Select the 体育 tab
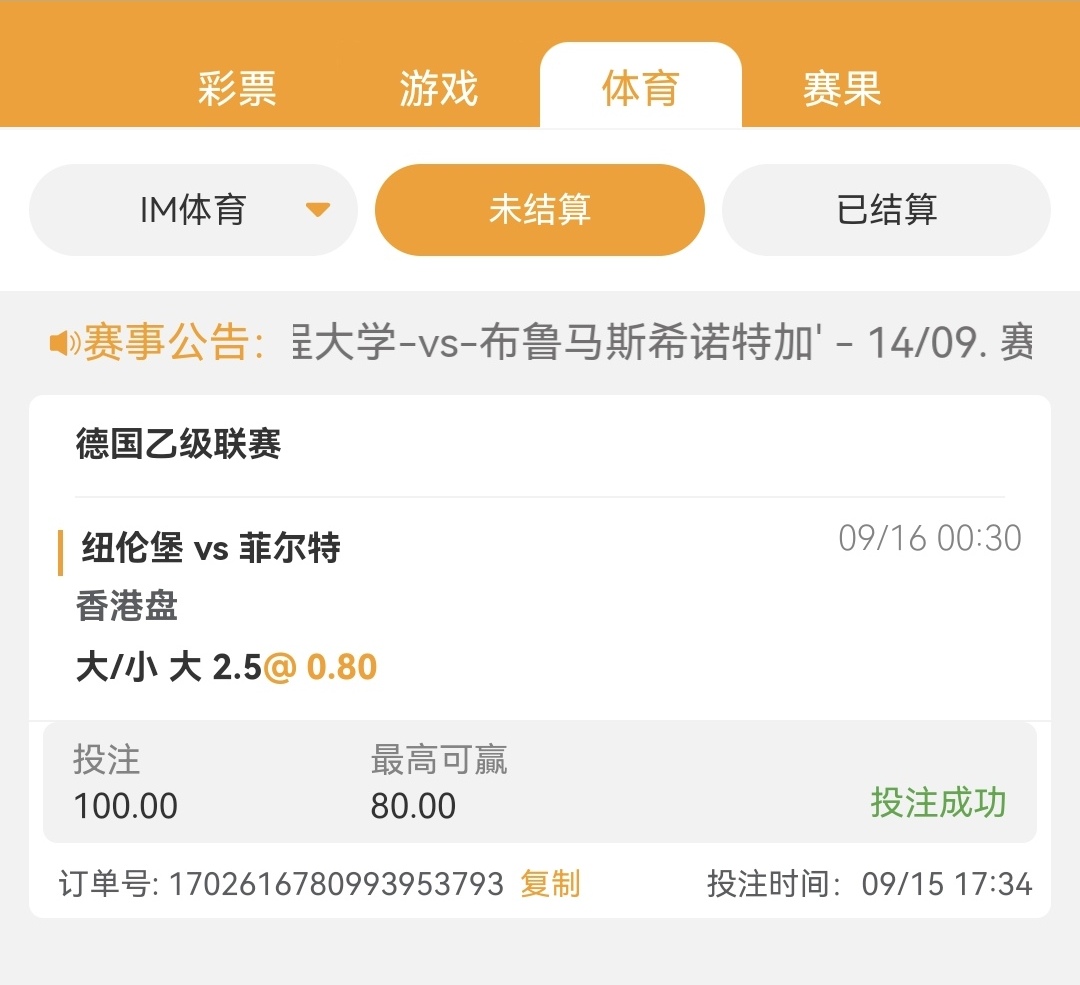1080x985 pixels. (641, 89)
